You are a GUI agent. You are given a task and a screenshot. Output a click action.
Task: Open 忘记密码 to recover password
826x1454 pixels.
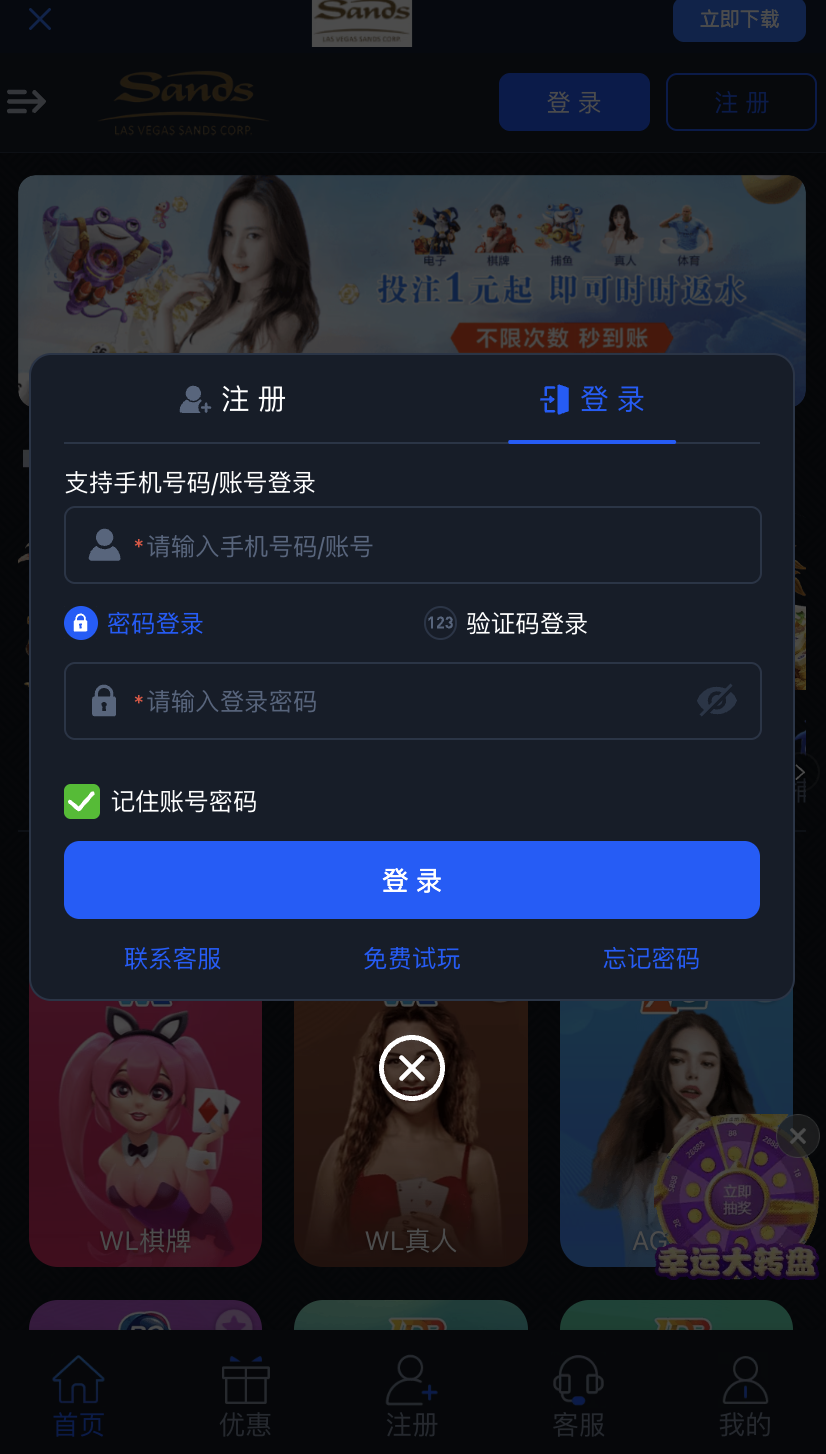[651, 958]
